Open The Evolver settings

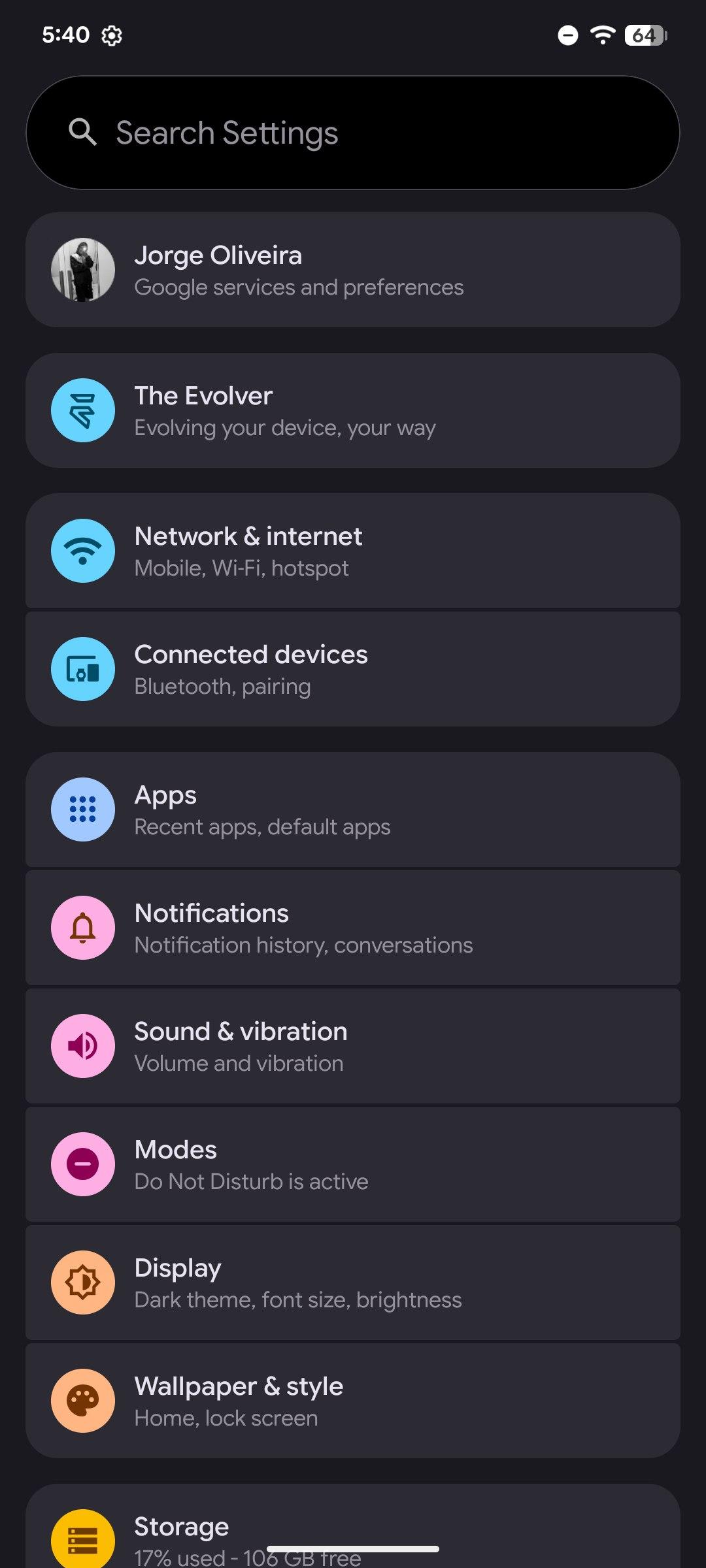tap(353, 410)
